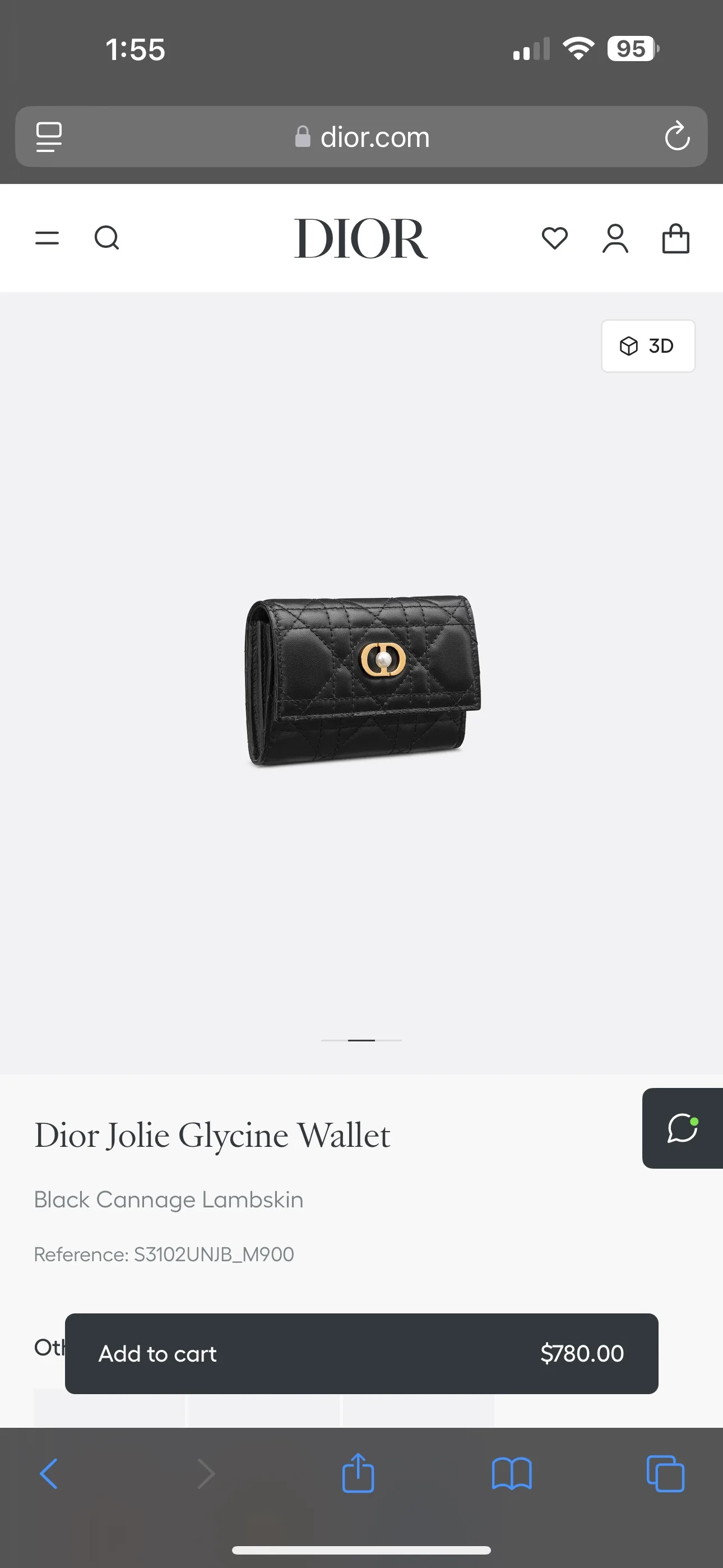
Task: Open the search icon
Action: pyautogui.click(x=107, y=238)
